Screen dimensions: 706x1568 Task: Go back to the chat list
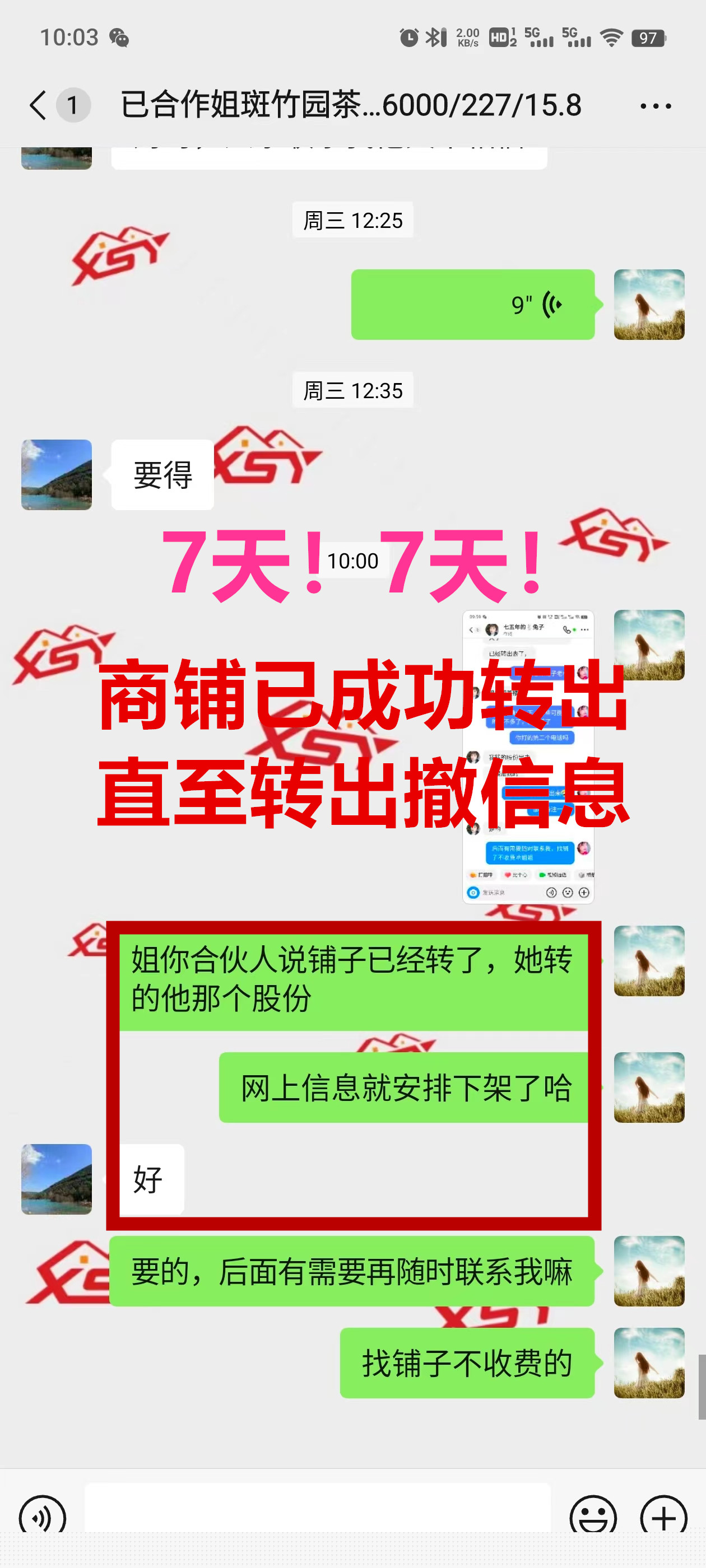[x=38, y=105]
